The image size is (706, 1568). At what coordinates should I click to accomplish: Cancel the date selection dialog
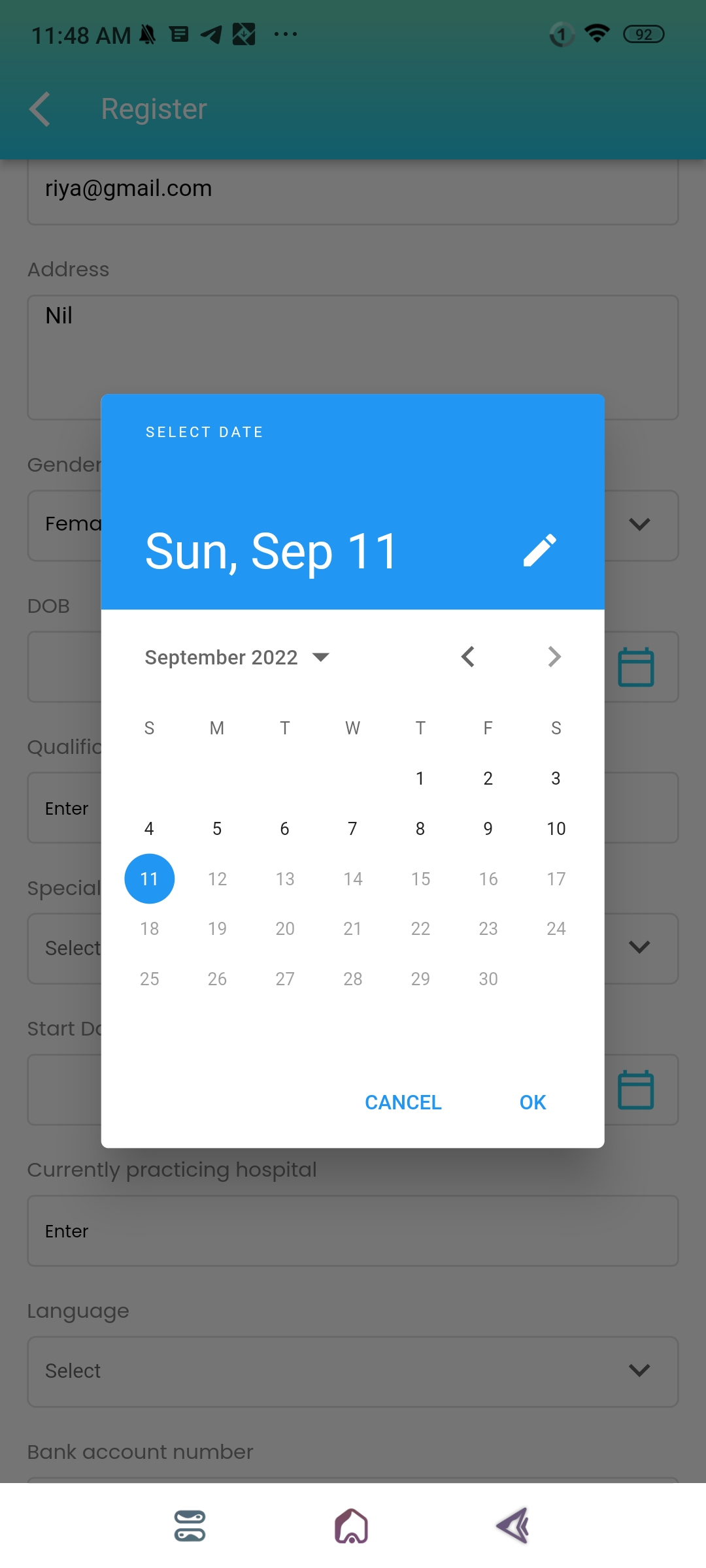[403, 1102]
